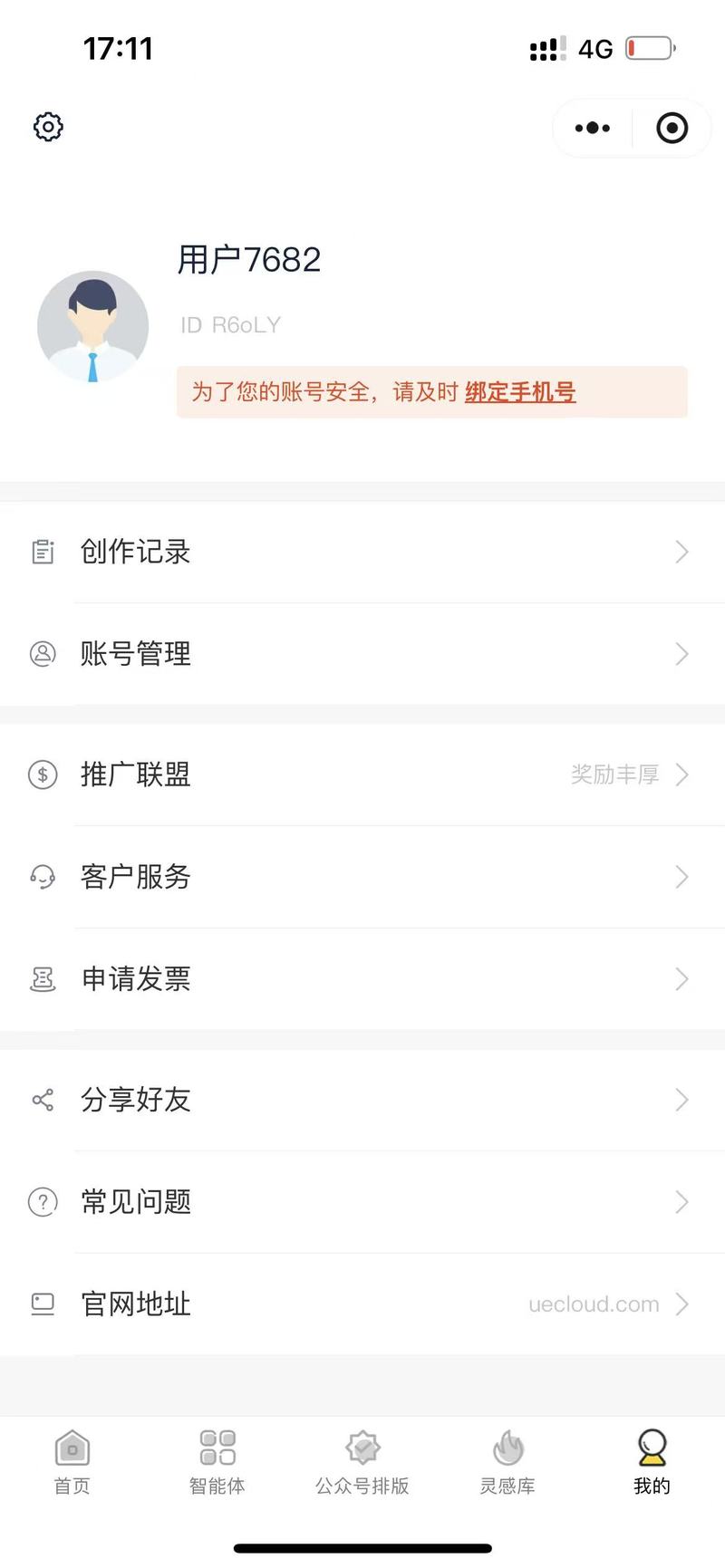The width and height of the screenshot is (725, 1568).
Task: Go to the 灵感库 tab
Action: [507, 1461]
